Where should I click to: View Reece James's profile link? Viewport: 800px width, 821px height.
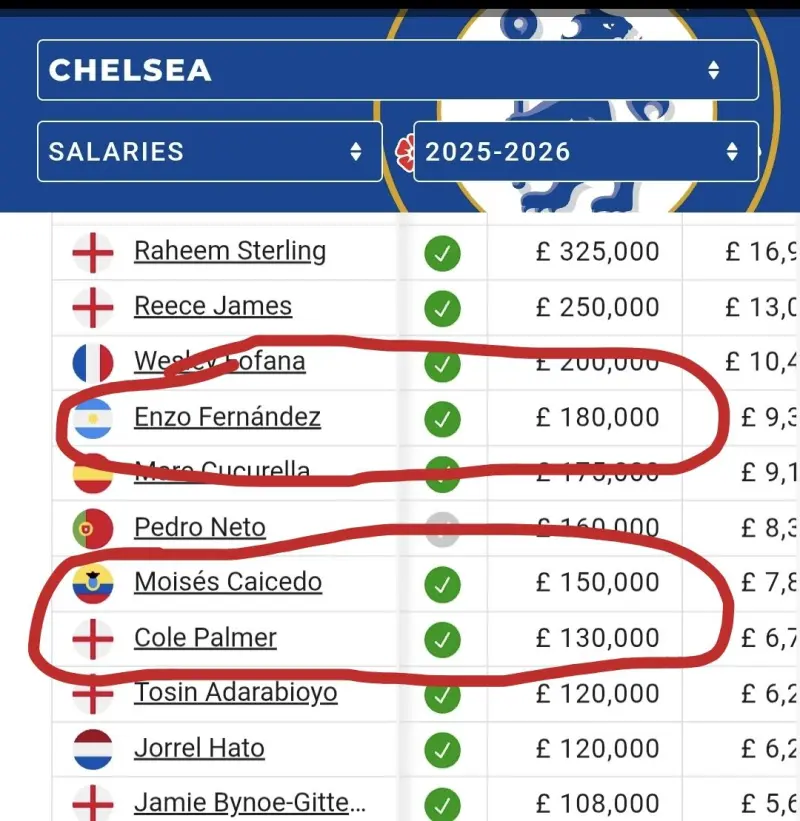(x=213, y=306)
